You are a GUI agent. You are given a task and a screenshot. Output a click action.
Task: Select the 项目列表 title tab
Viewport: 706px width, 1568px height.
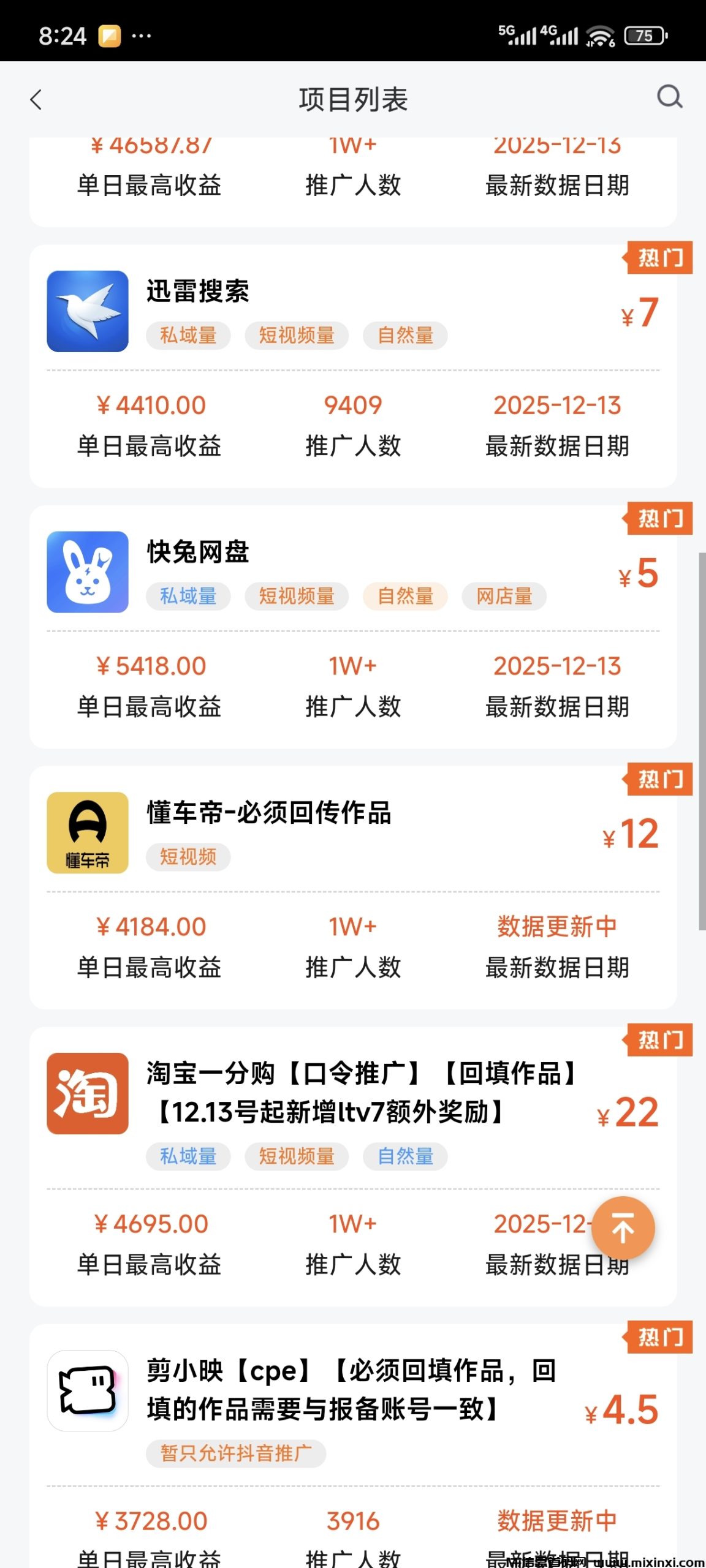(x=353, y=98)
